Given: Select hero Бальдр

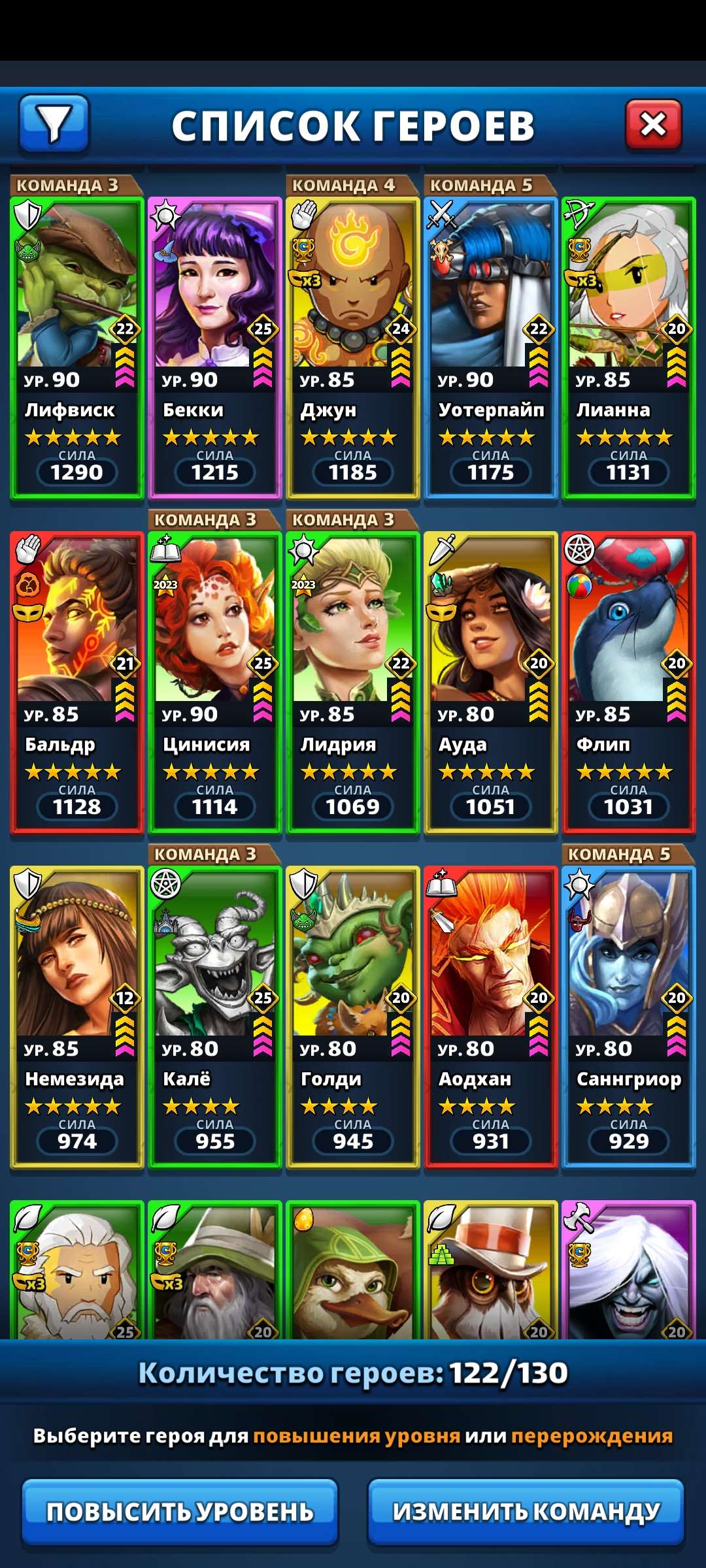Looking at the screenshot, I should coord(77,682).
